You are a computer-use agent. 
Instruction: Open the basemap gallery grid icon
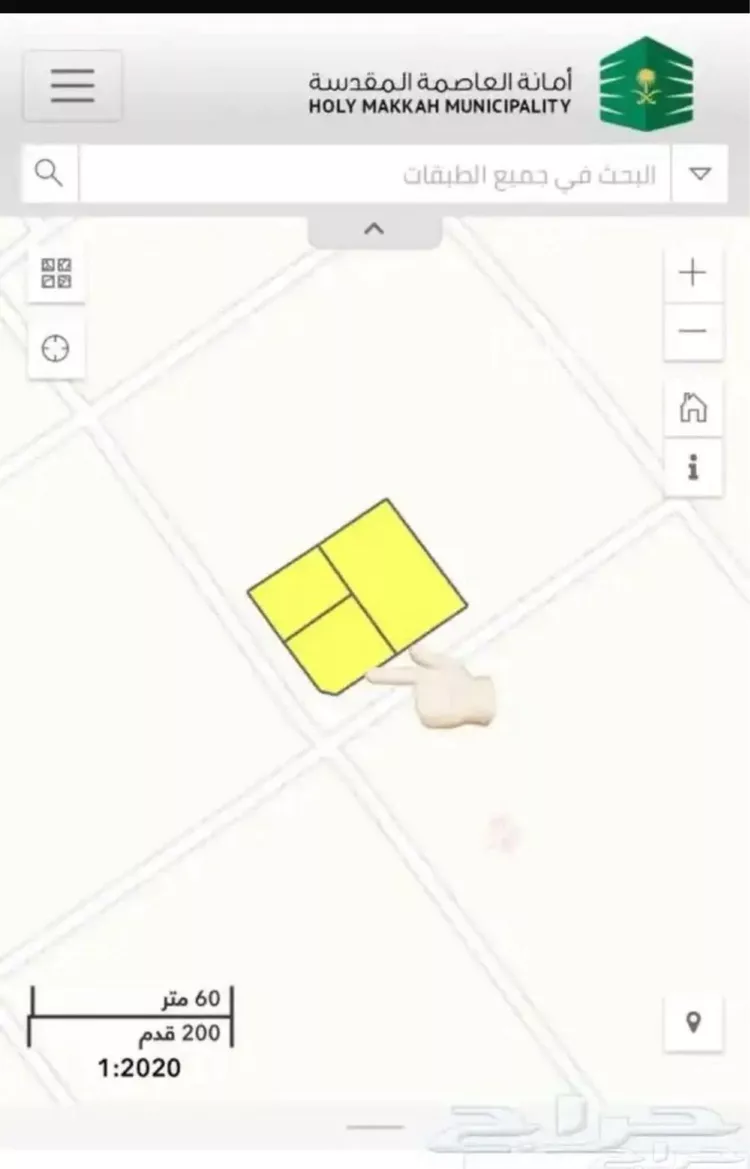pyautogui.click(x=56, y=273)
